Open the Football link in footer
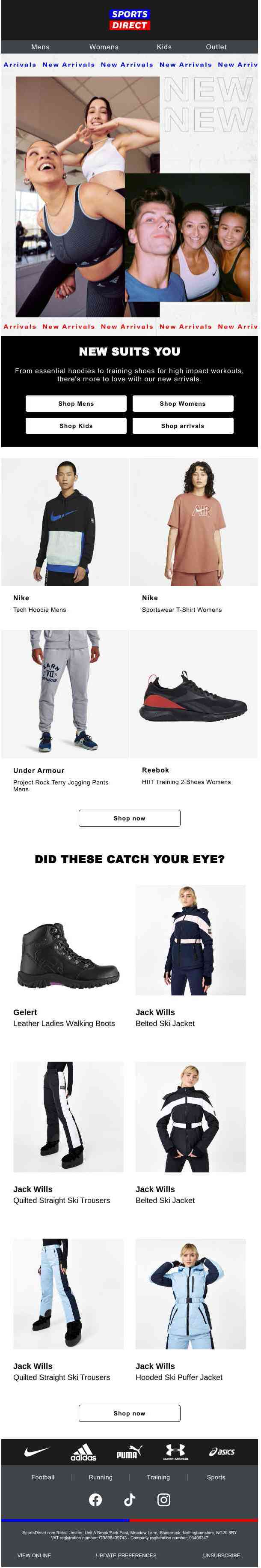This screenshot has height=1568, width=261. [x=43, y=1477]
